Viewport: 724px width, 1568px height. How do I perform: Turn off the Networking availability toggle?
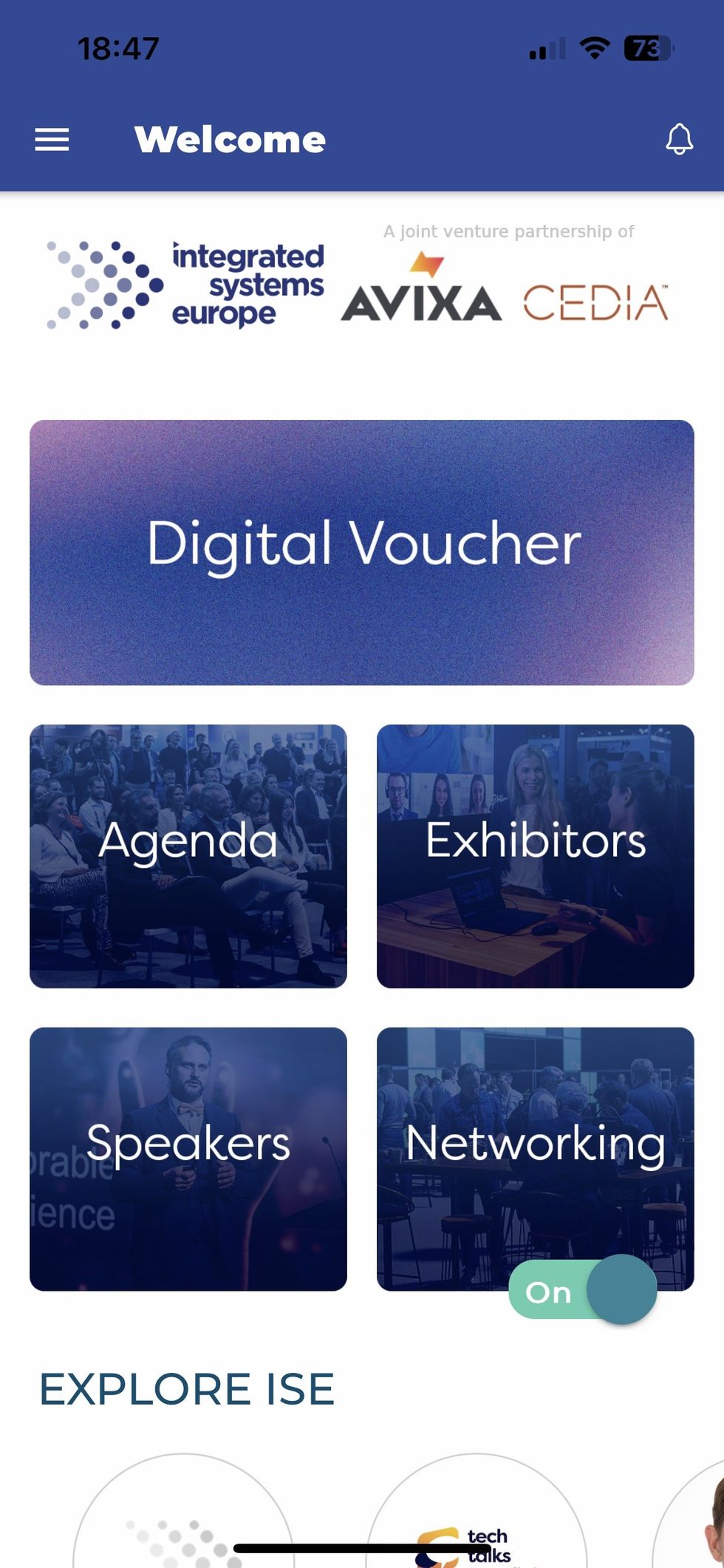pyautogui.click(x=584, y=1289)
